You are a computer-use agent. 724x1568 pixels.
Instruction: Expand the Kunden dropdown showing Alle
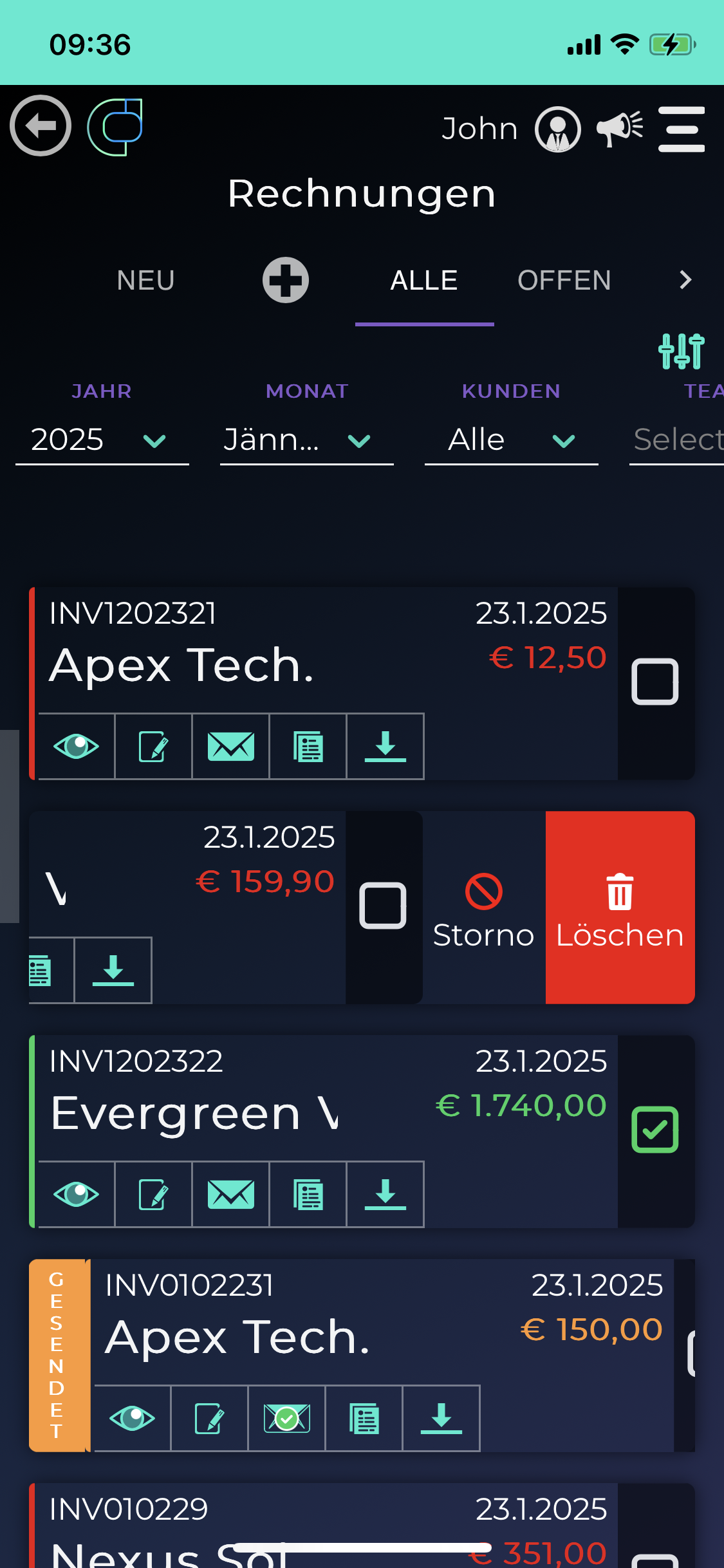point(511,440)
